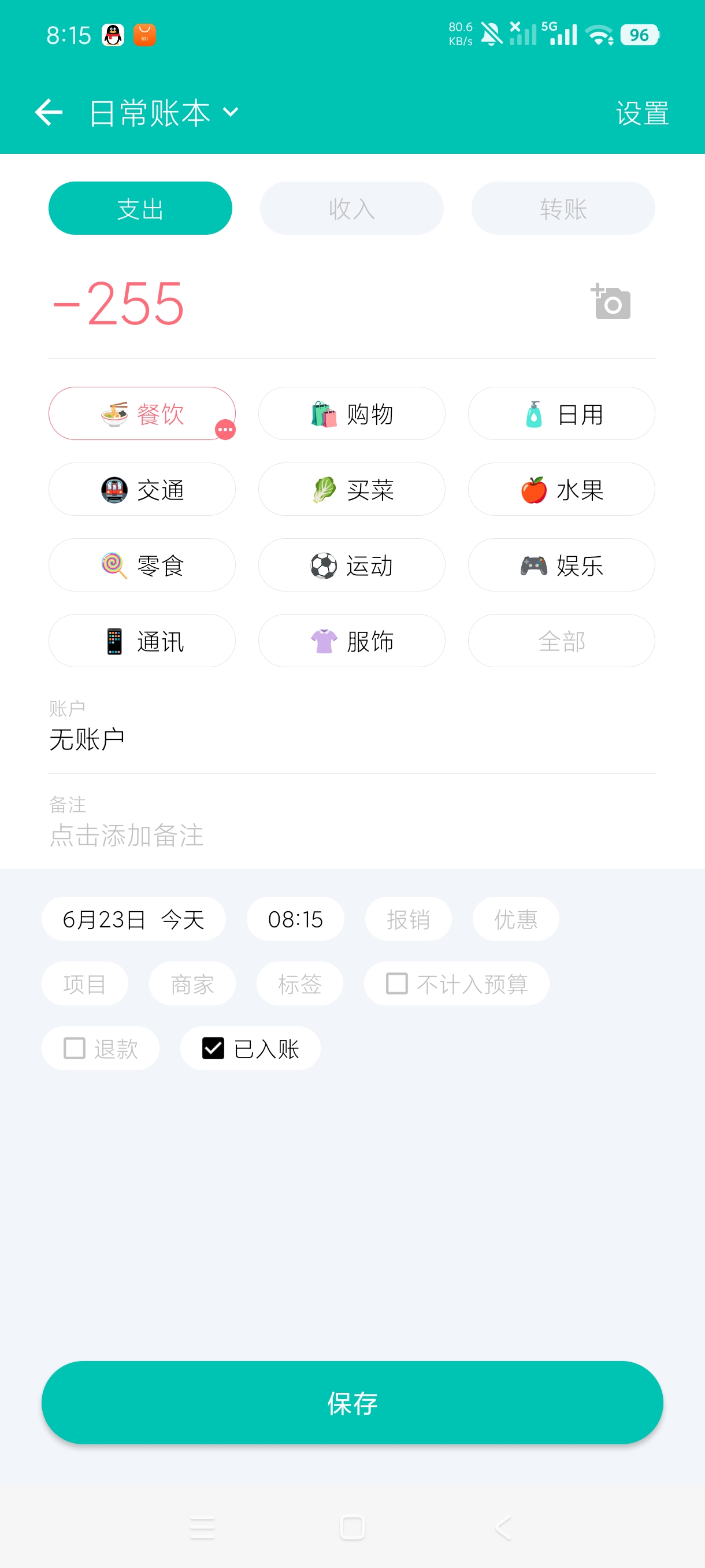Go back using the top-left arrow

tap(49, 113)
